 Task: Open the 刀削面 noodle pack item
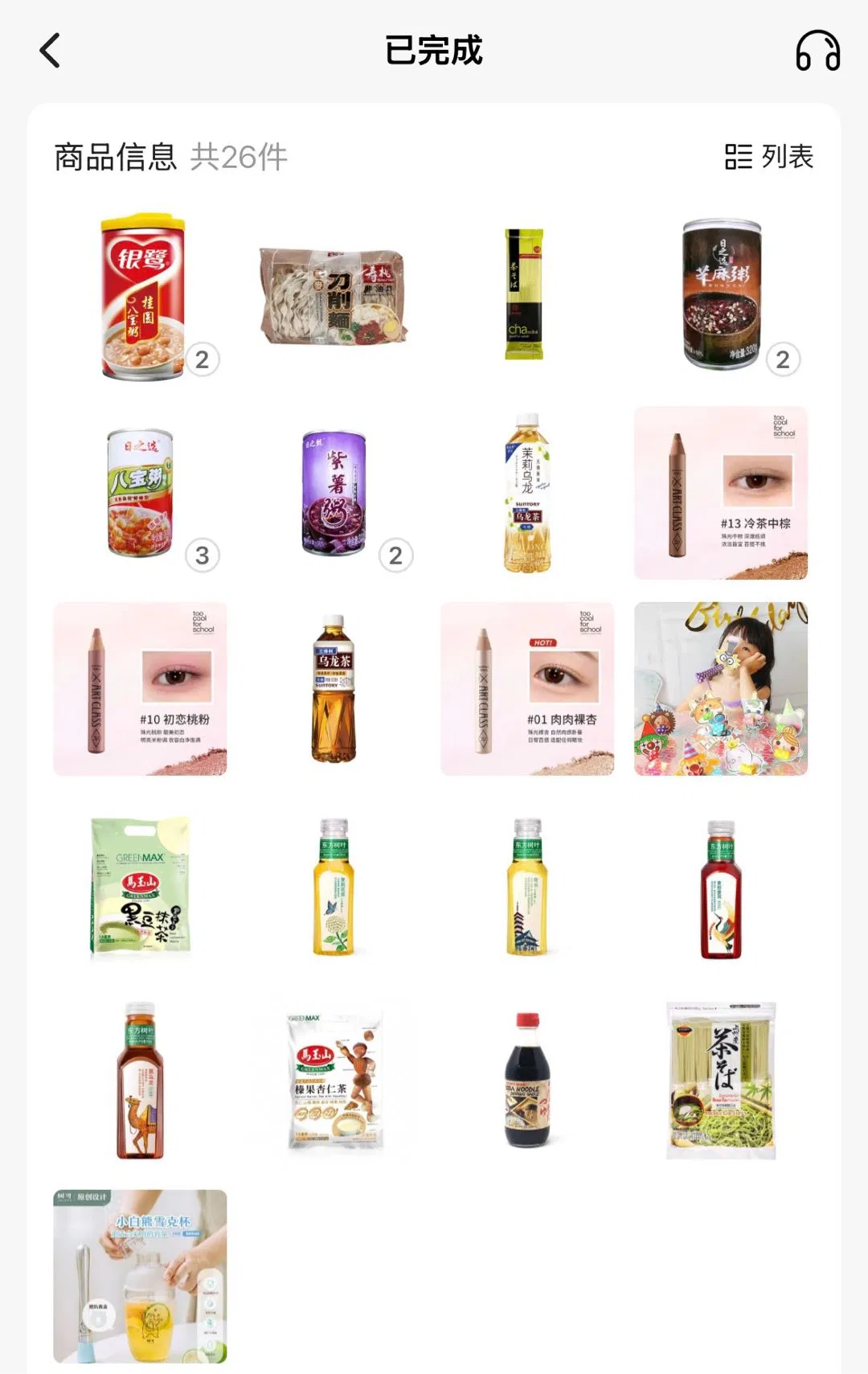click(334, 297)
